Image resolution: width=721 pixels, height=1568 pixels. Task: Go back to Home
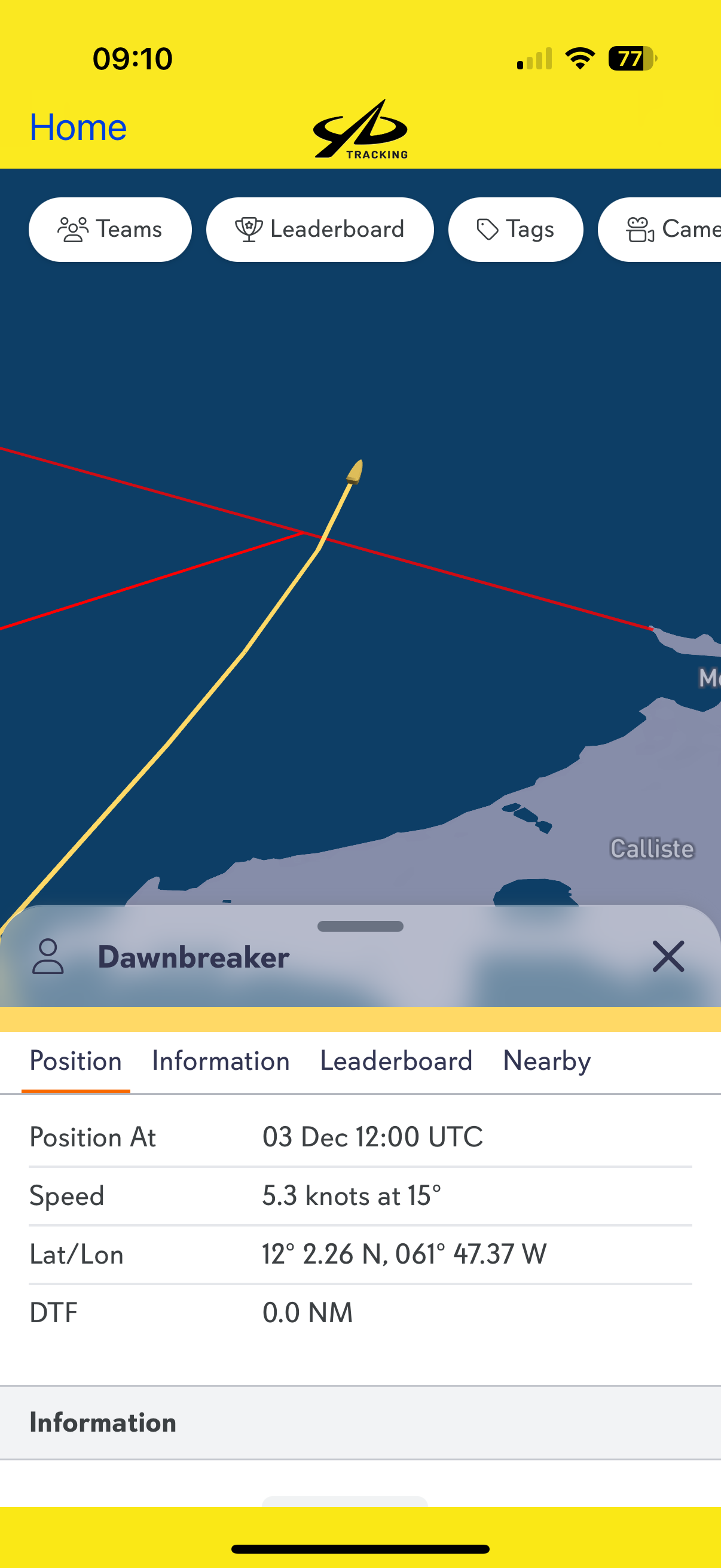(78, 127)
